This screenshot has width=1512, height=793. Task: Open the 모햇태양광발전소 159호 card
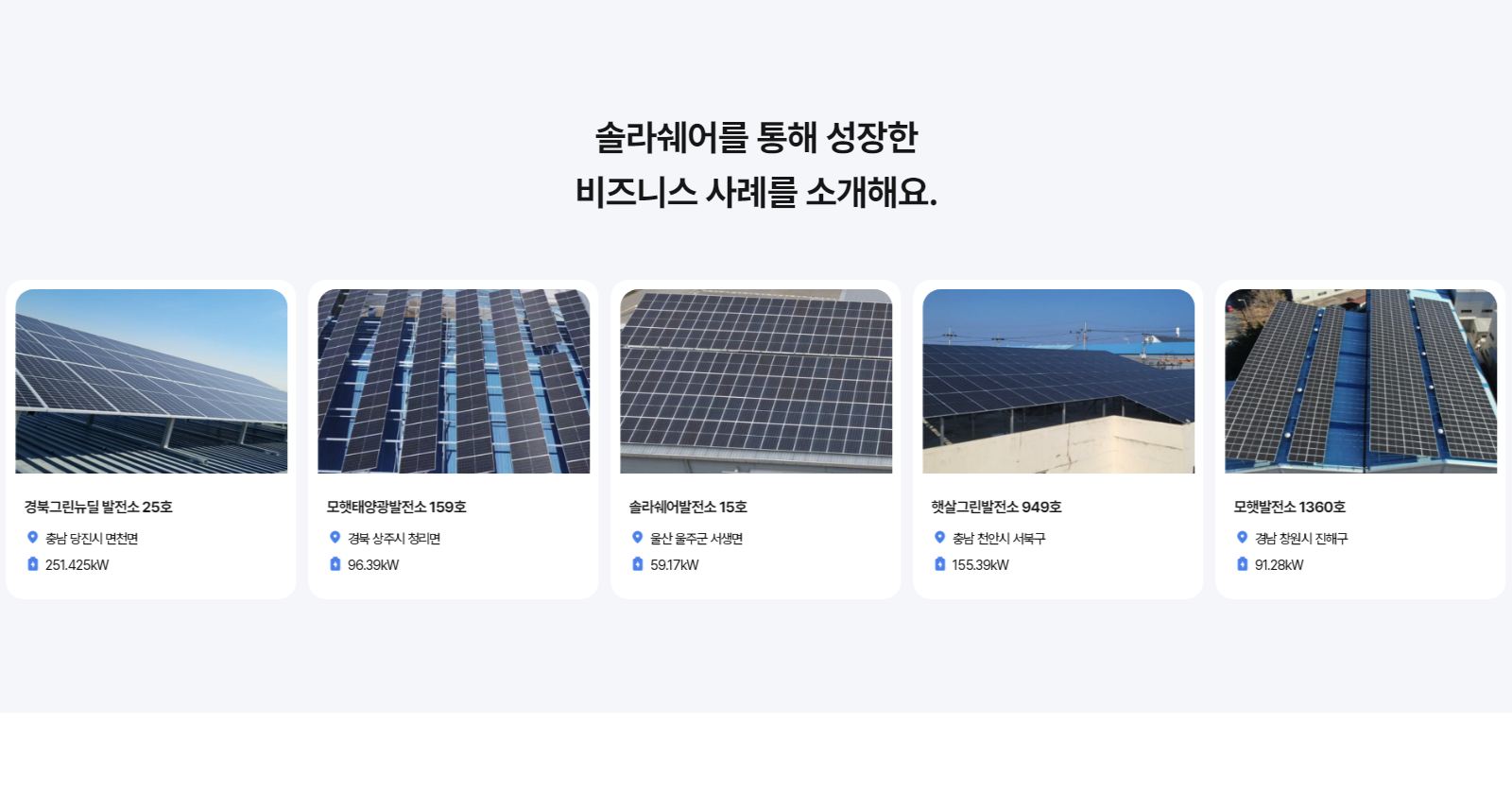coord(454,439)
